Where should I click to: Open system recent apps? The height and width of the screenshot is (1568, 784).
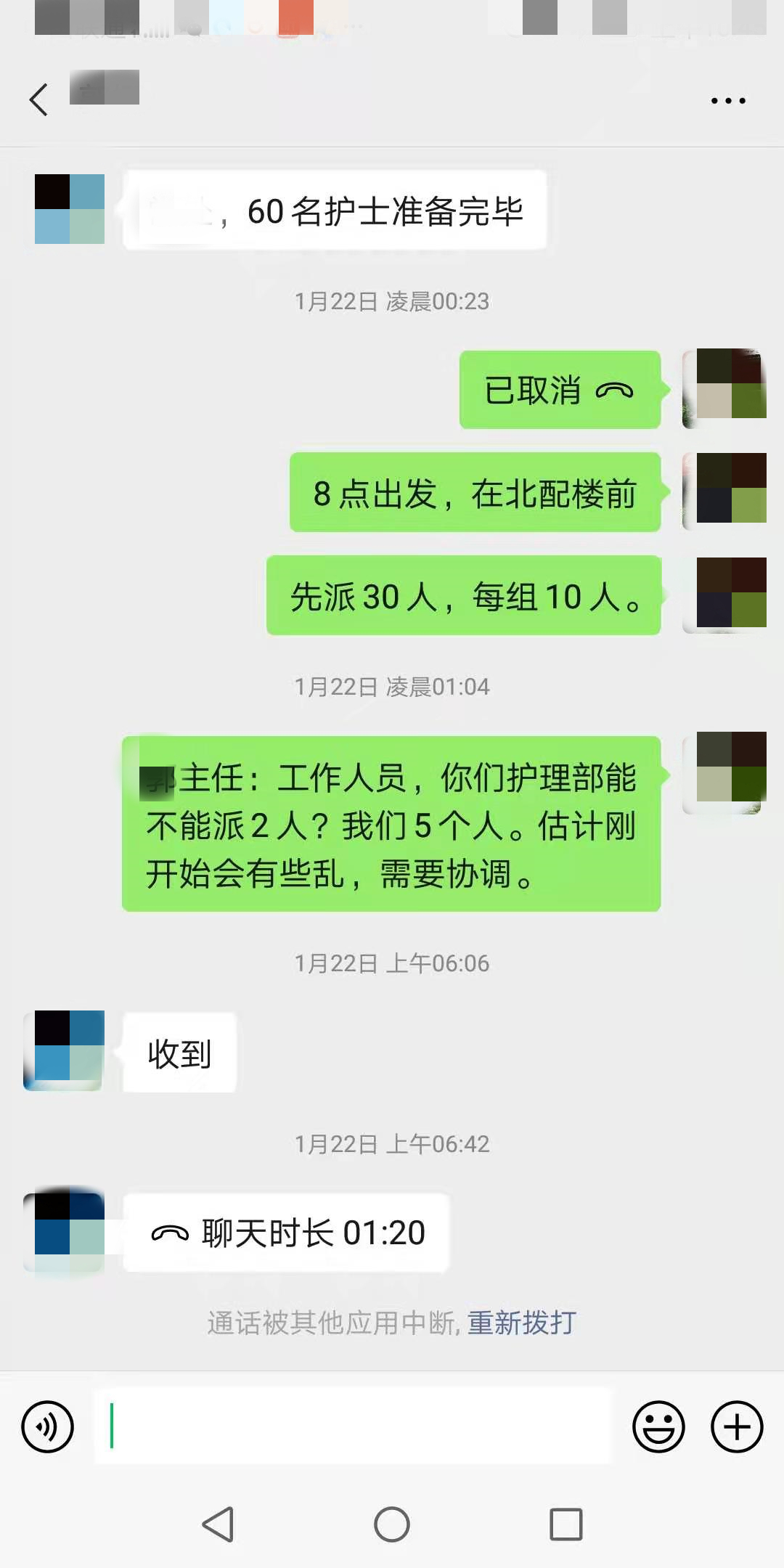565,1524
